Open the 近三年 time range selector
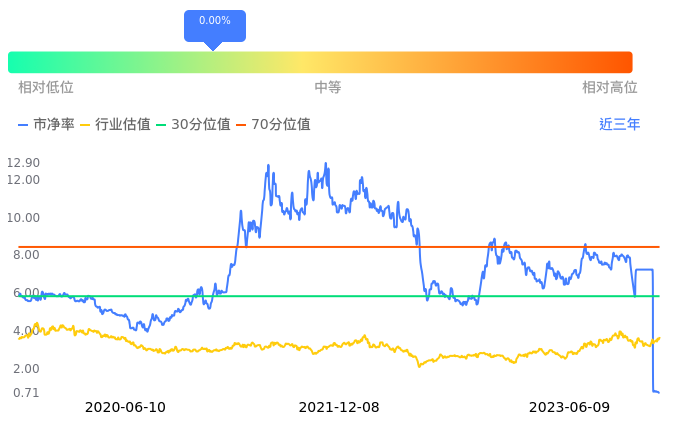 pos(619,124)
